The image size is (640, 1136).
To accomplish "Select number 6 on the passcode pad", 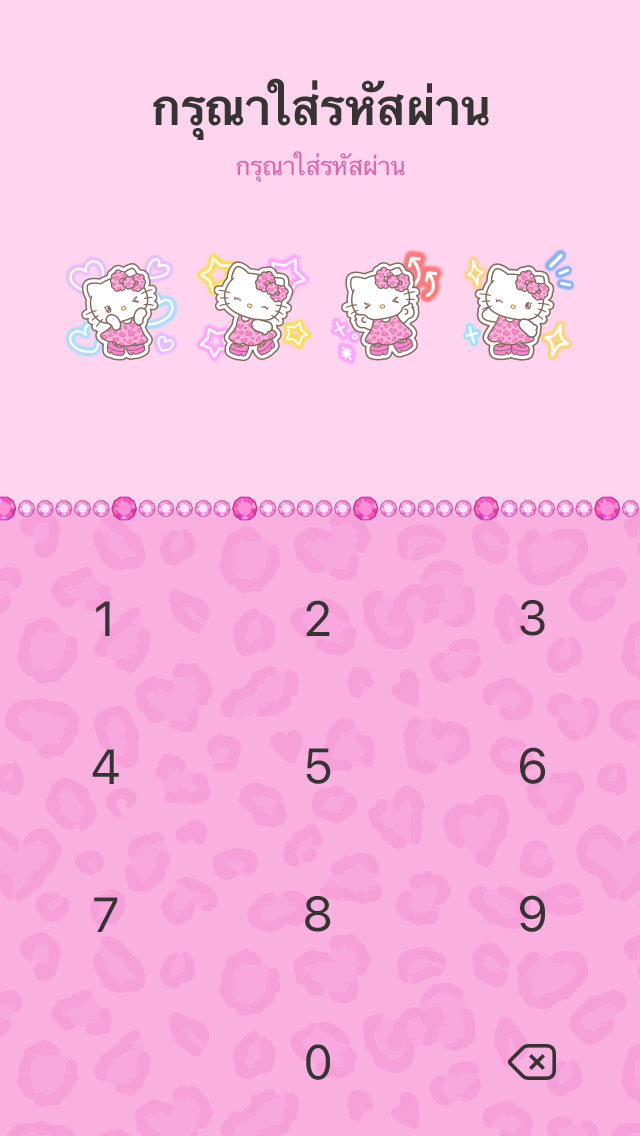I will 532,767.
